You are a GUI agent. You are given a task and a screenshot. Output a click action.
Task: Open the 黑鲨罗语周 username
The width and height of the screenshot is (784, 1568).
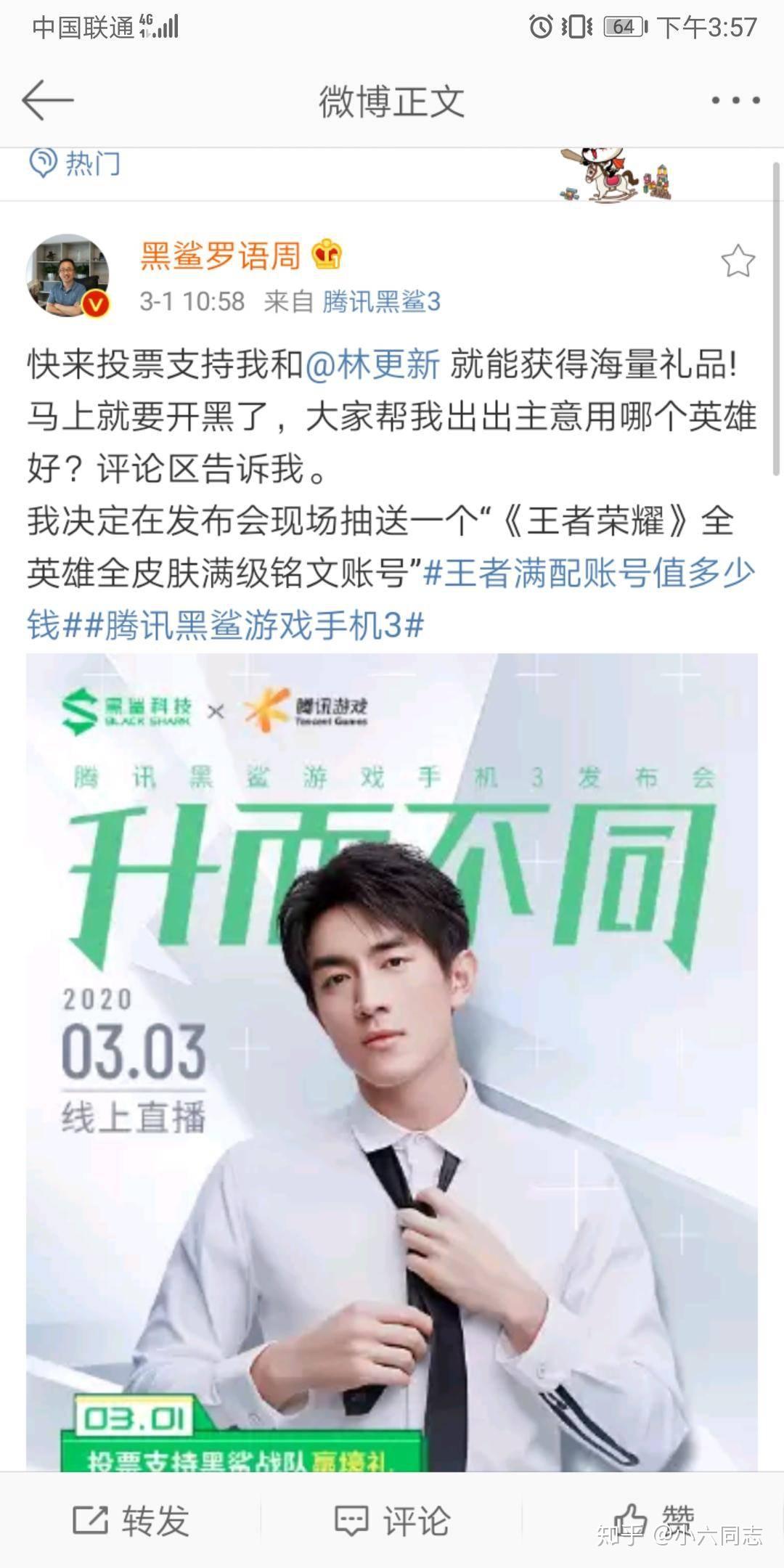tap(220, 256)
